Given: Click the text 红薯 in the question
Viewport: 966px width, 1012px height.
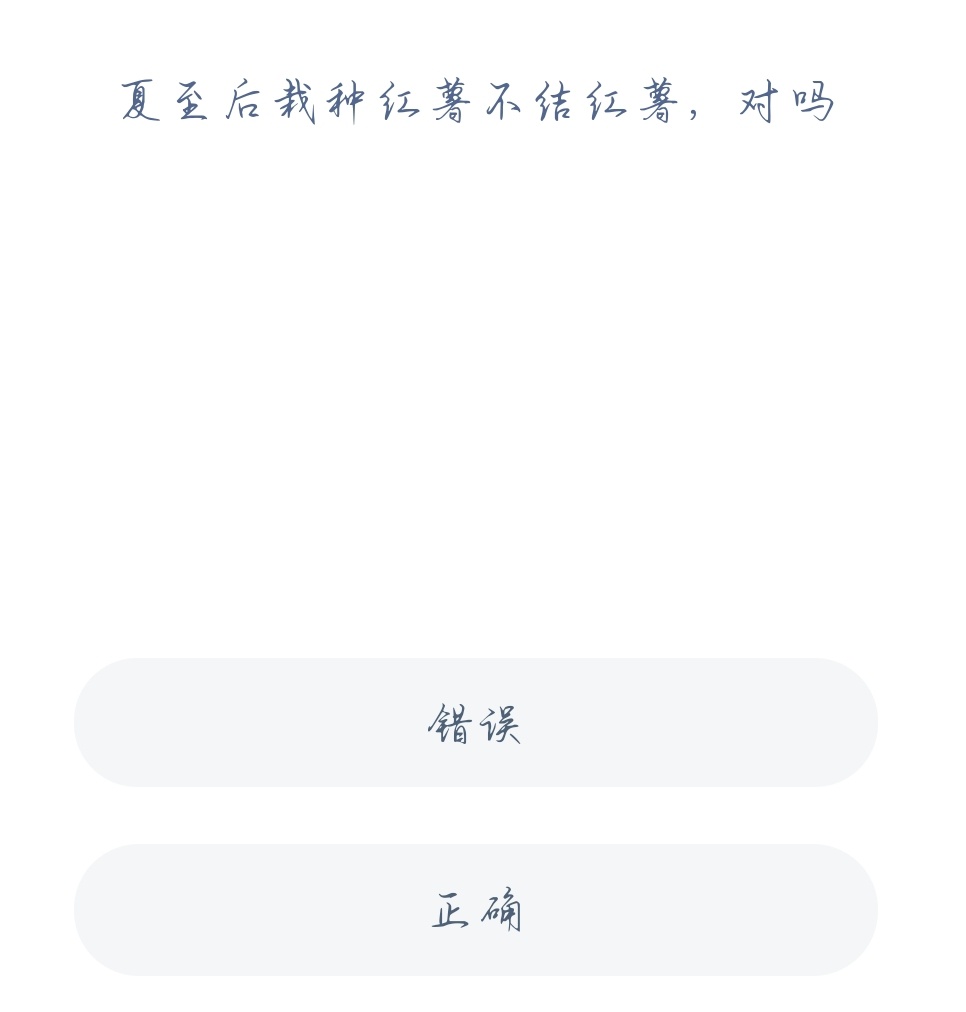Looking at the screenshot, I should (x=424, y=100).
